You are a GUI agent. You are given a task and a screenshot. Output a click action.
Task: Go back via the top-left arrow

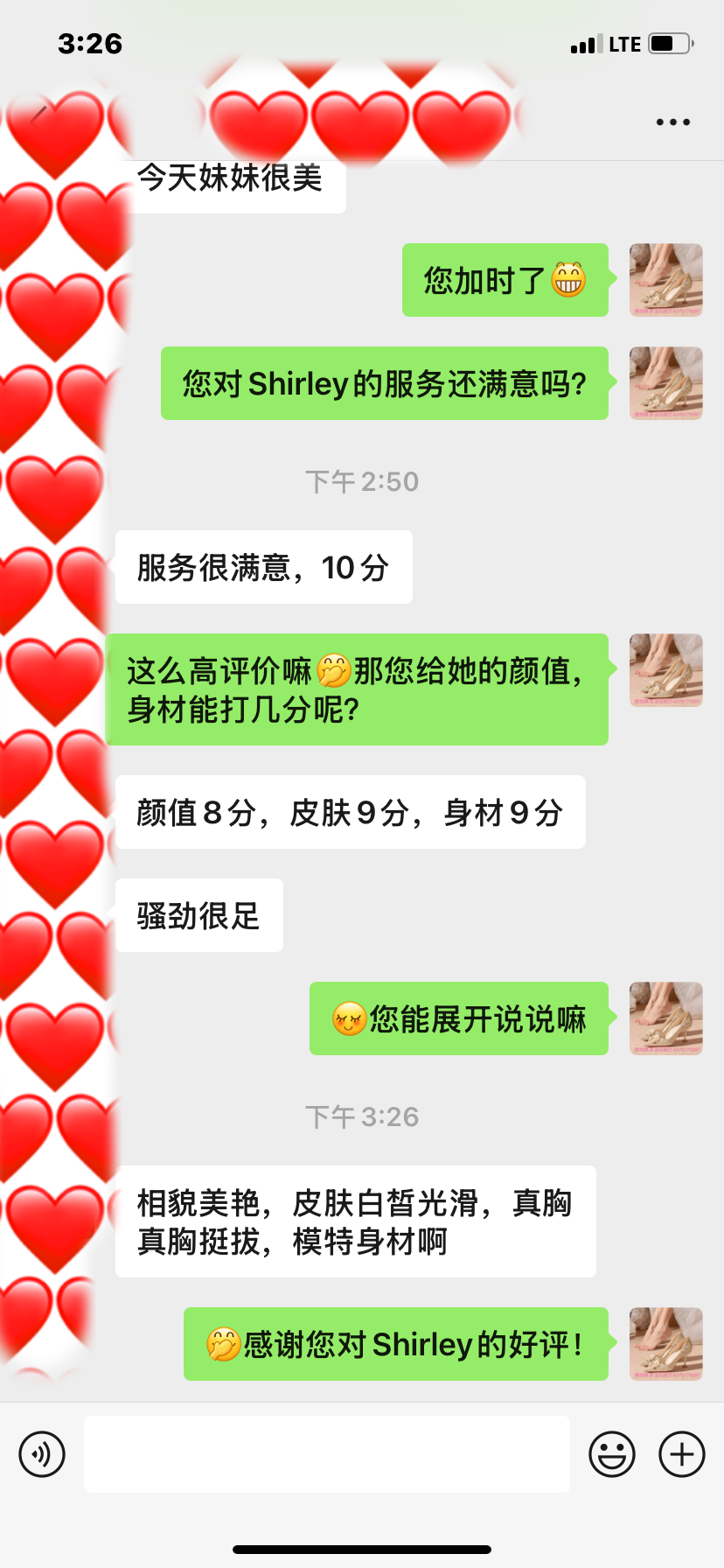pyautogui.click(x=37, y=115)
